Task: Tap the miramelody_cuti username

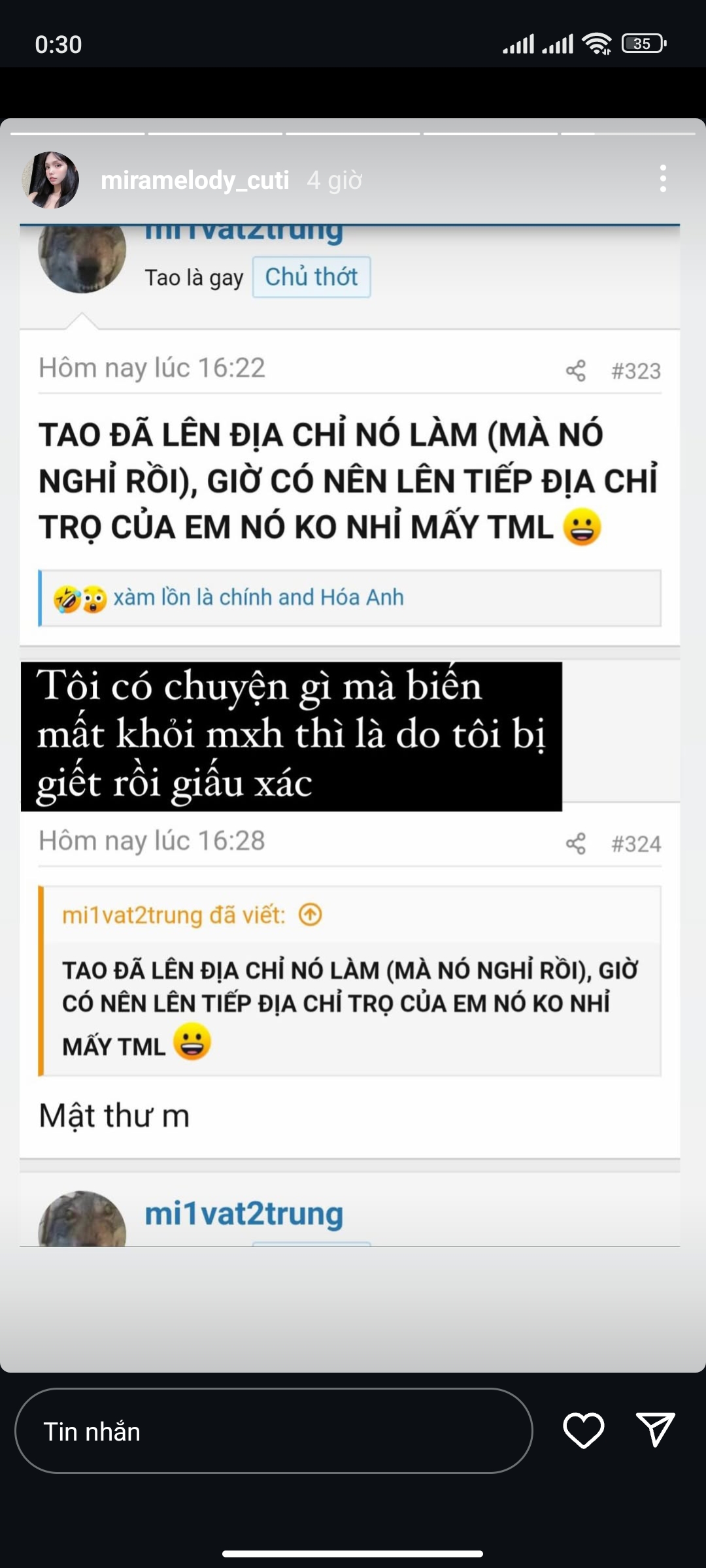Action: (195, 180)
